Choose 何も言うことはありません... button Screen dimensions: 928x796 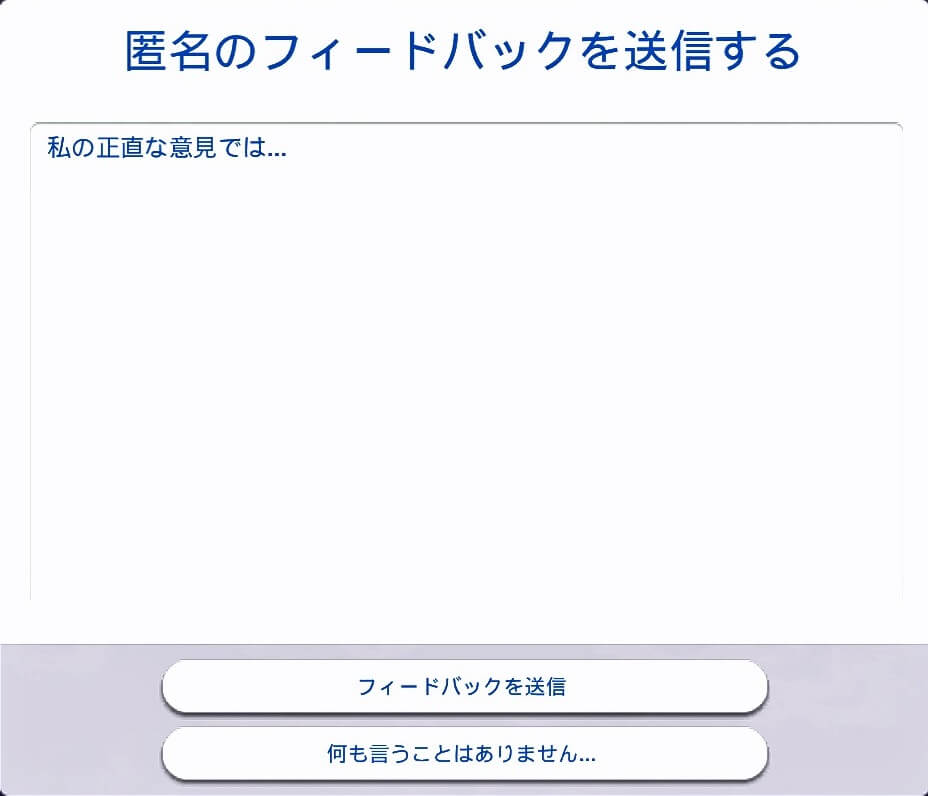click(x=464, y=754)
